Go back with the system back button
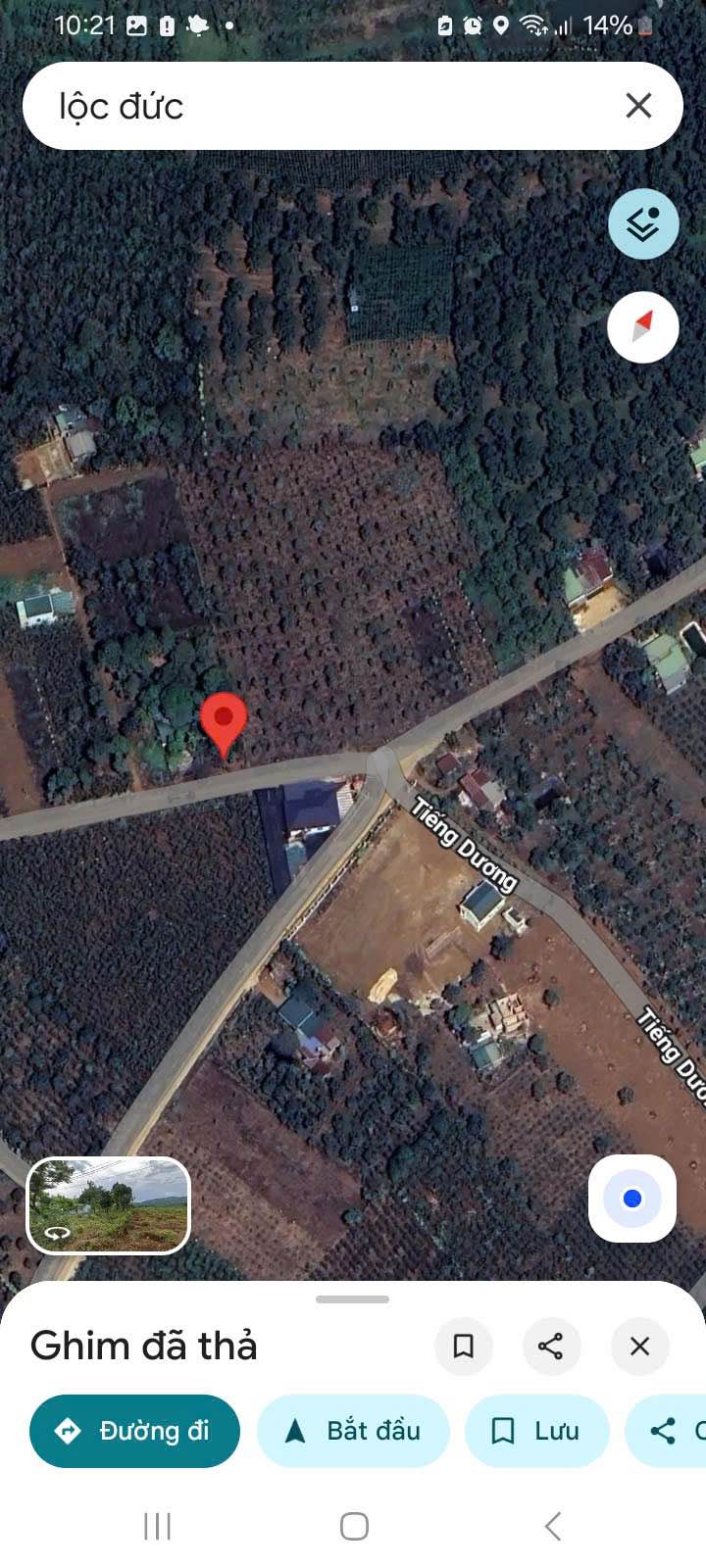Screen dimensions: 706x1568 point(552,1526)
